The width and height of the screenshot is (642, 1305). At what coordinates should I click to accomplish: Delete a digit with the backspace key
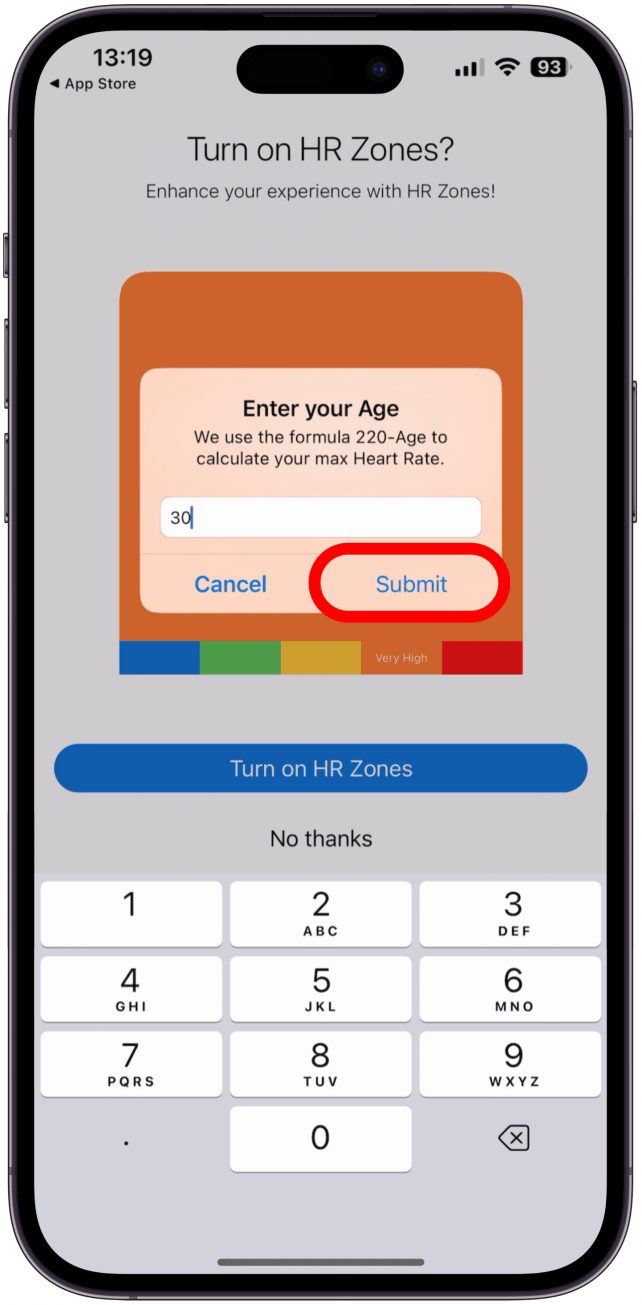click(x=512, y=1138)
